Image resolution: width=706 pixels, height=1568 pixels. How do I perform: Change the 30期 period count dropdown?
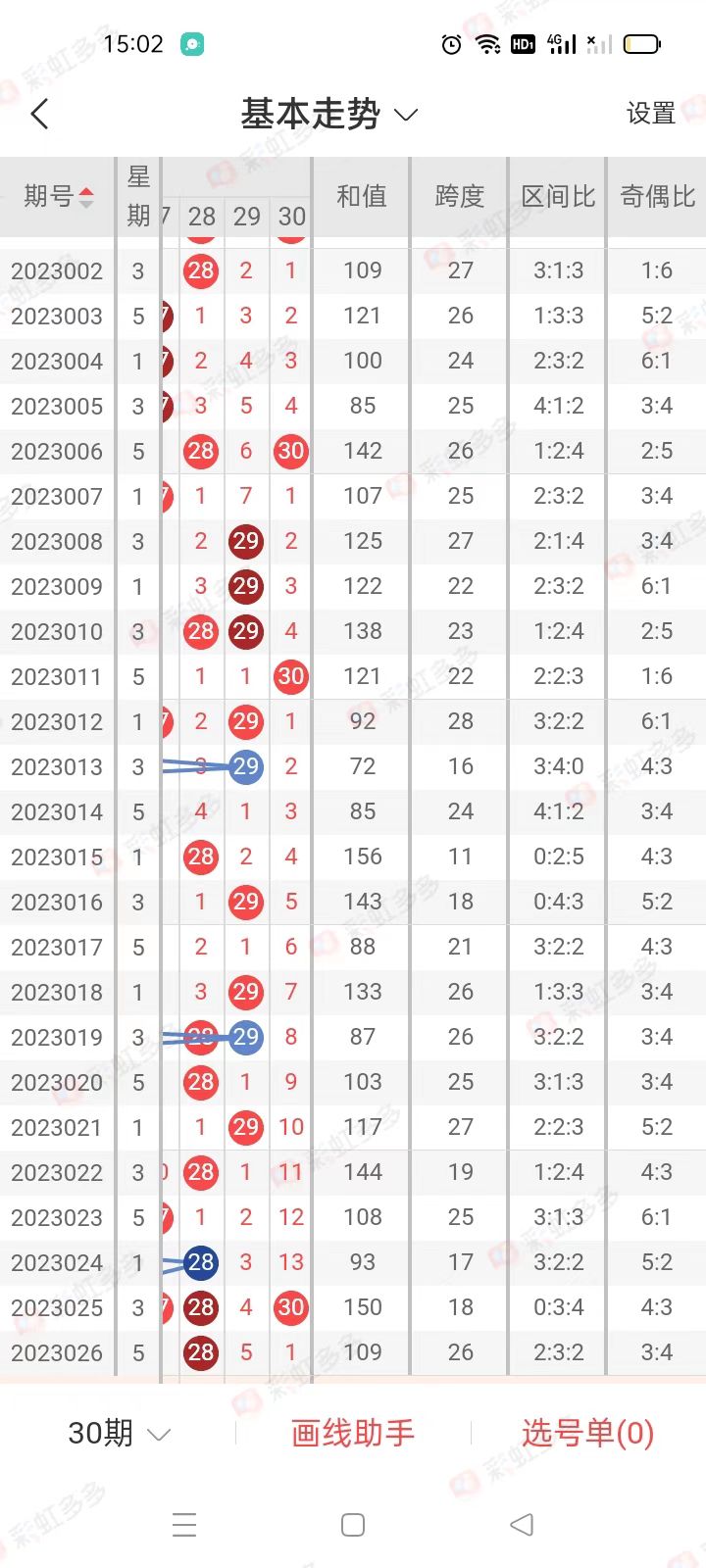tap(118, 1434)
